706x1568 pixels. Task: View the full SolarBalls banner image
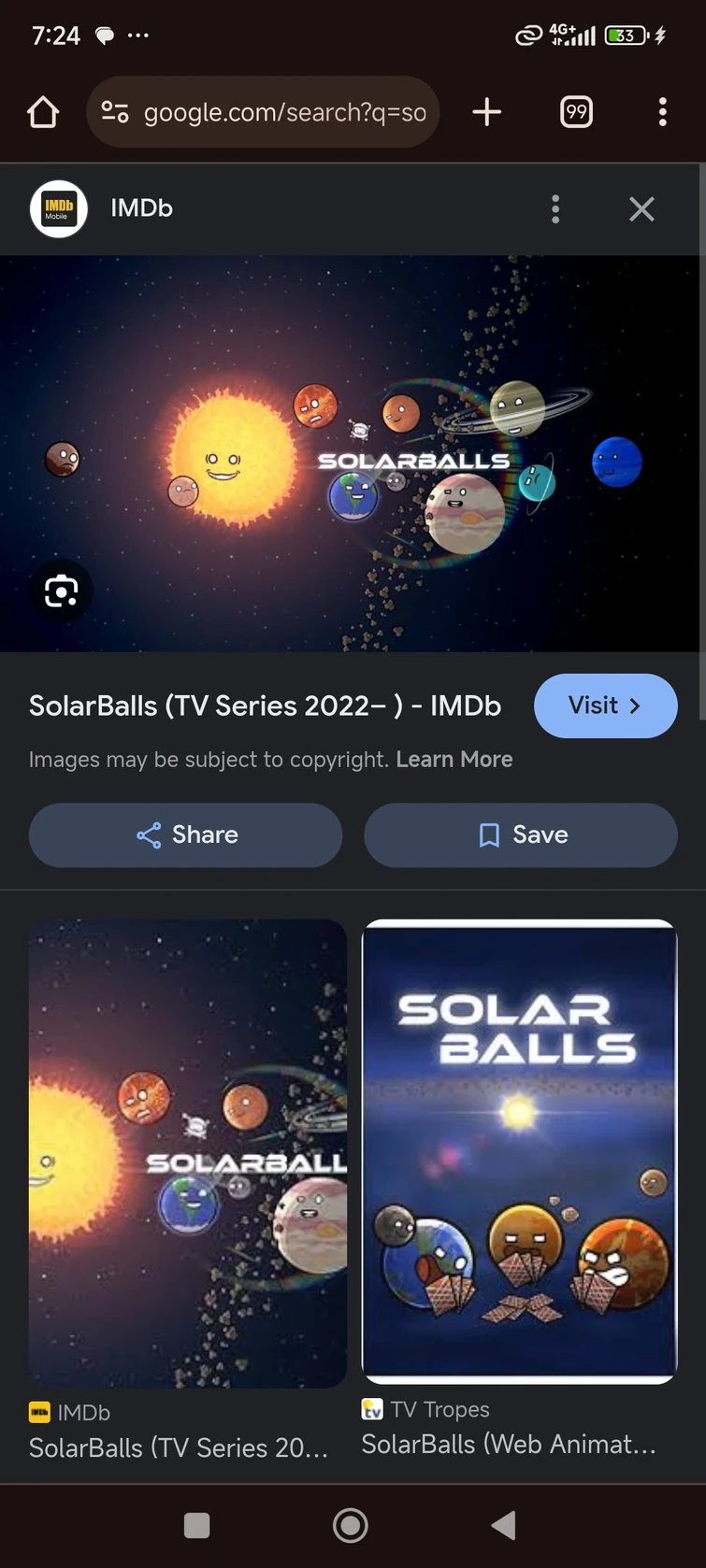pos(353,453)
